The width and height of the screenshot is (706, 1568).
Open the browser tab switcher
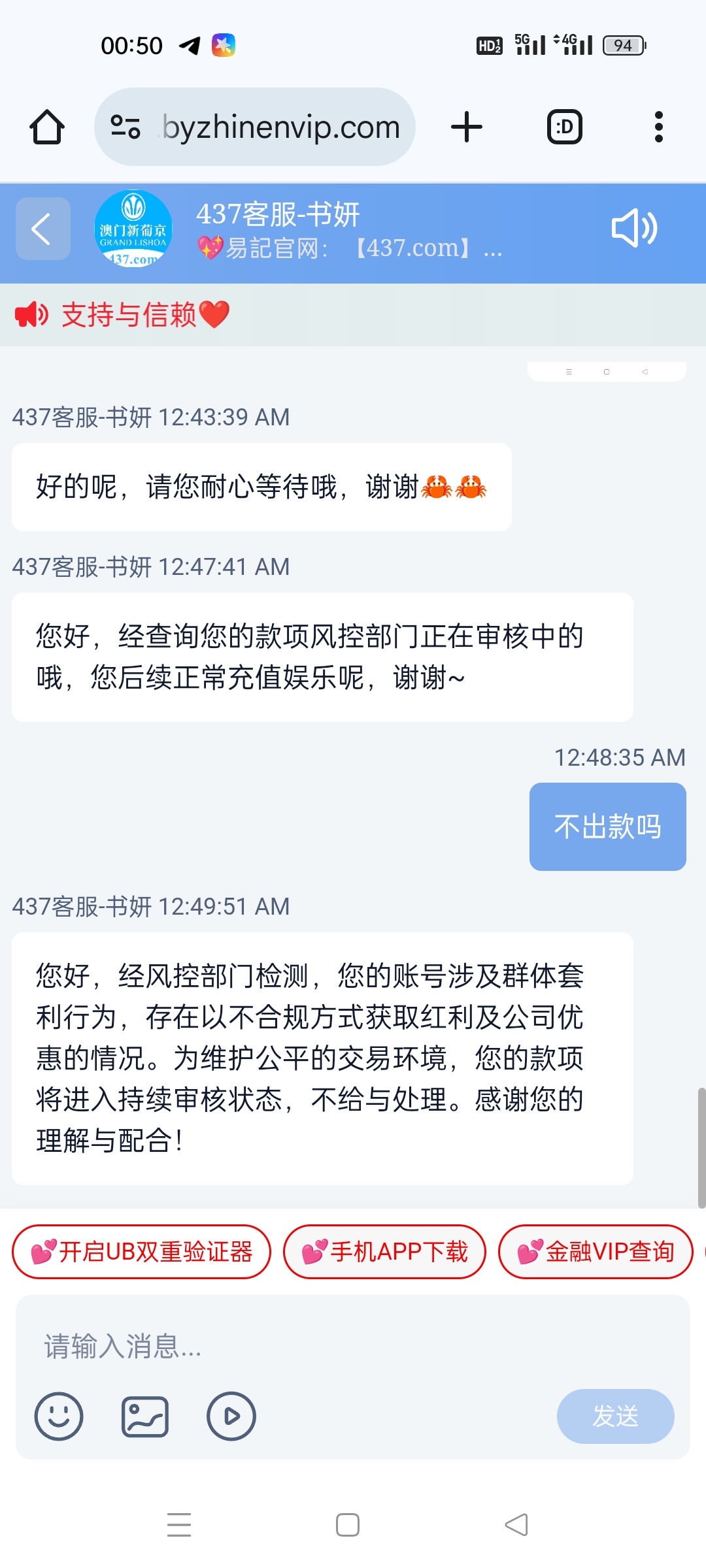point(563,126)
